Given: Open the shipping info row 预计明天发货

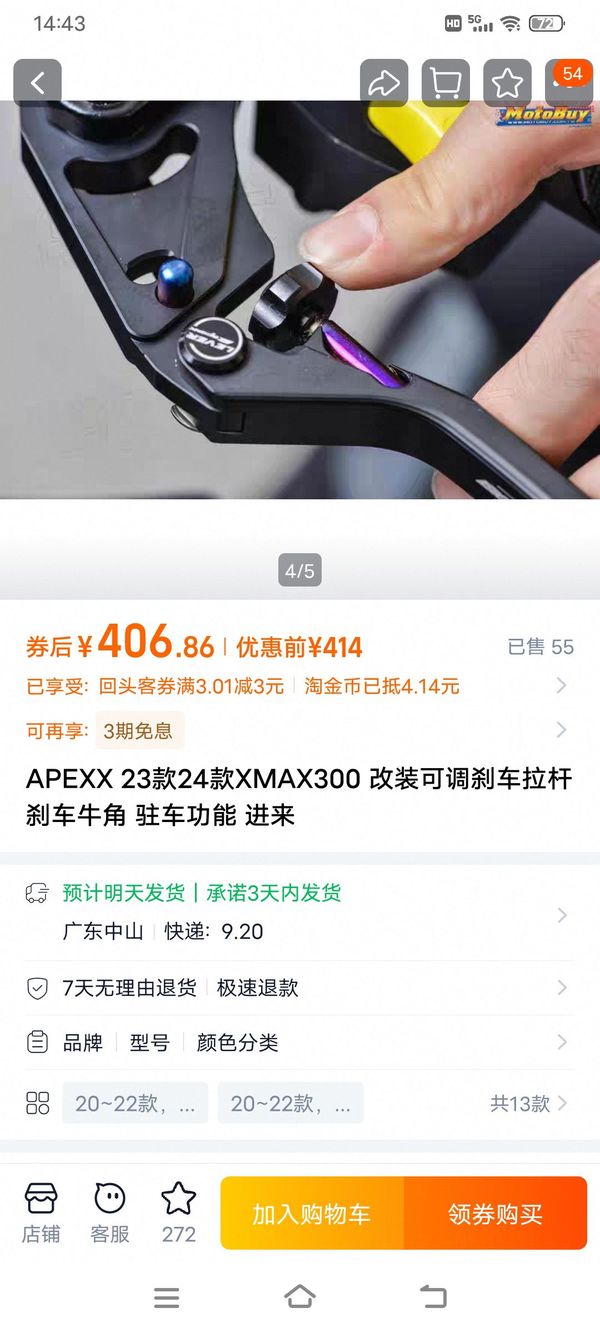Looking at the screenshot, I should pyautogui.click(x=300, y=911).
